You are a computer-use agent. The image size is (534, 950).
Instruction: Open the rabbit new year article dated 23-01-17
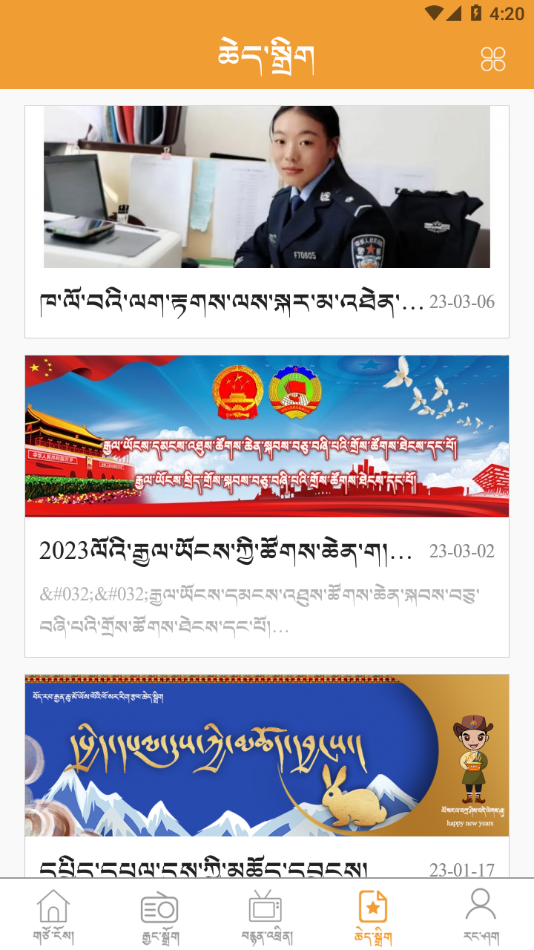[x=267, y=776]
